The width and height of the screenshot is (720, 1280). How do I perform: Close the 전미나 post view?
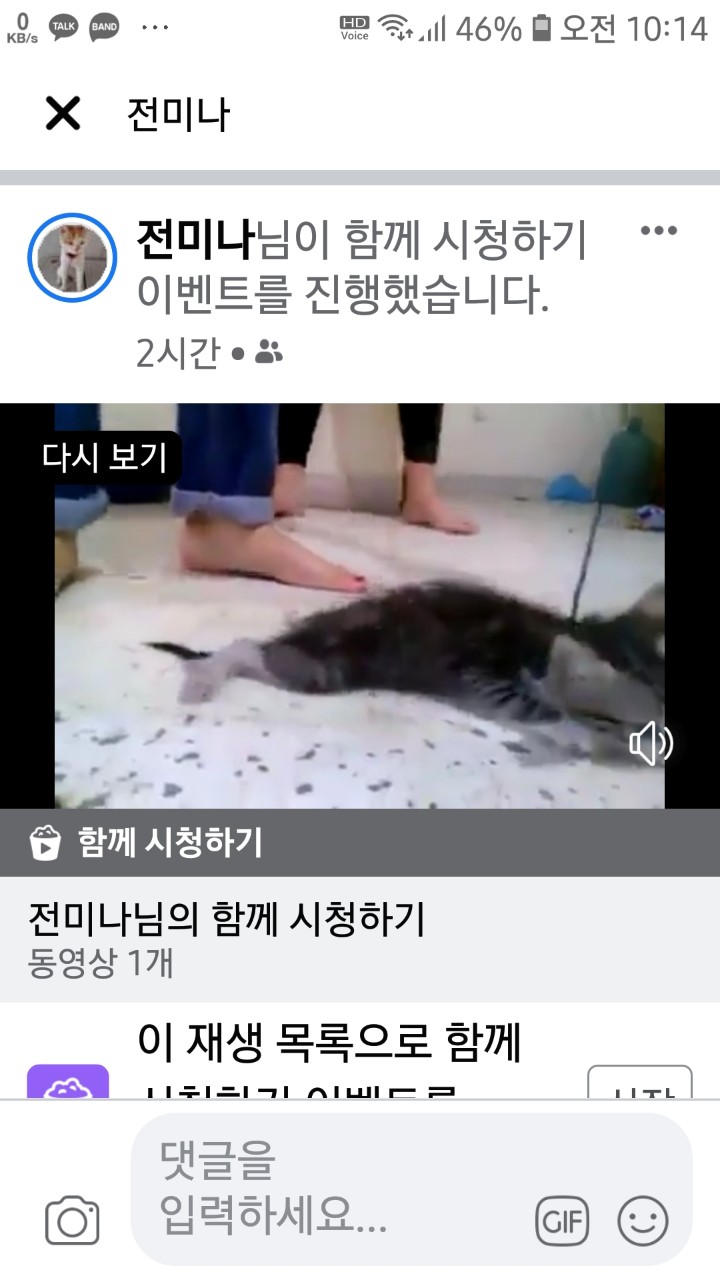click(63, 114)
